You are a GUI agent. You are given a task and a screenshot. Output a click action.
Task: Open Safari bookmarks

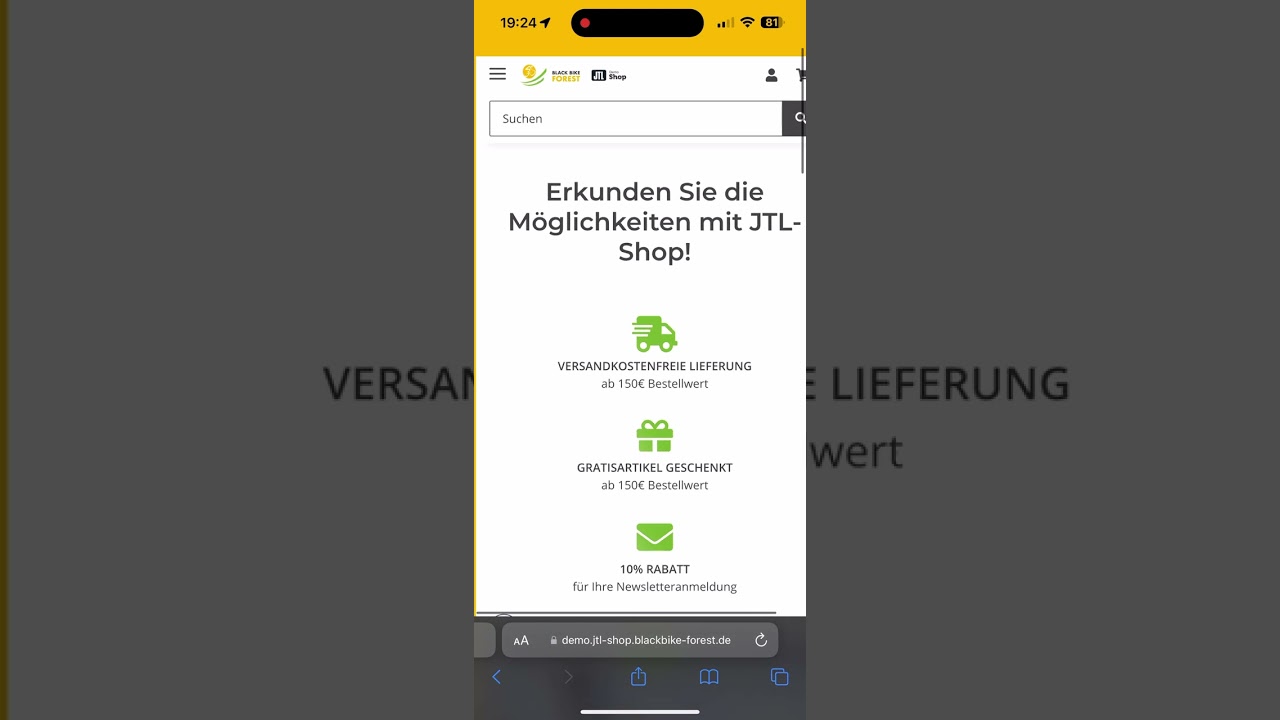[x=709, y=677]
